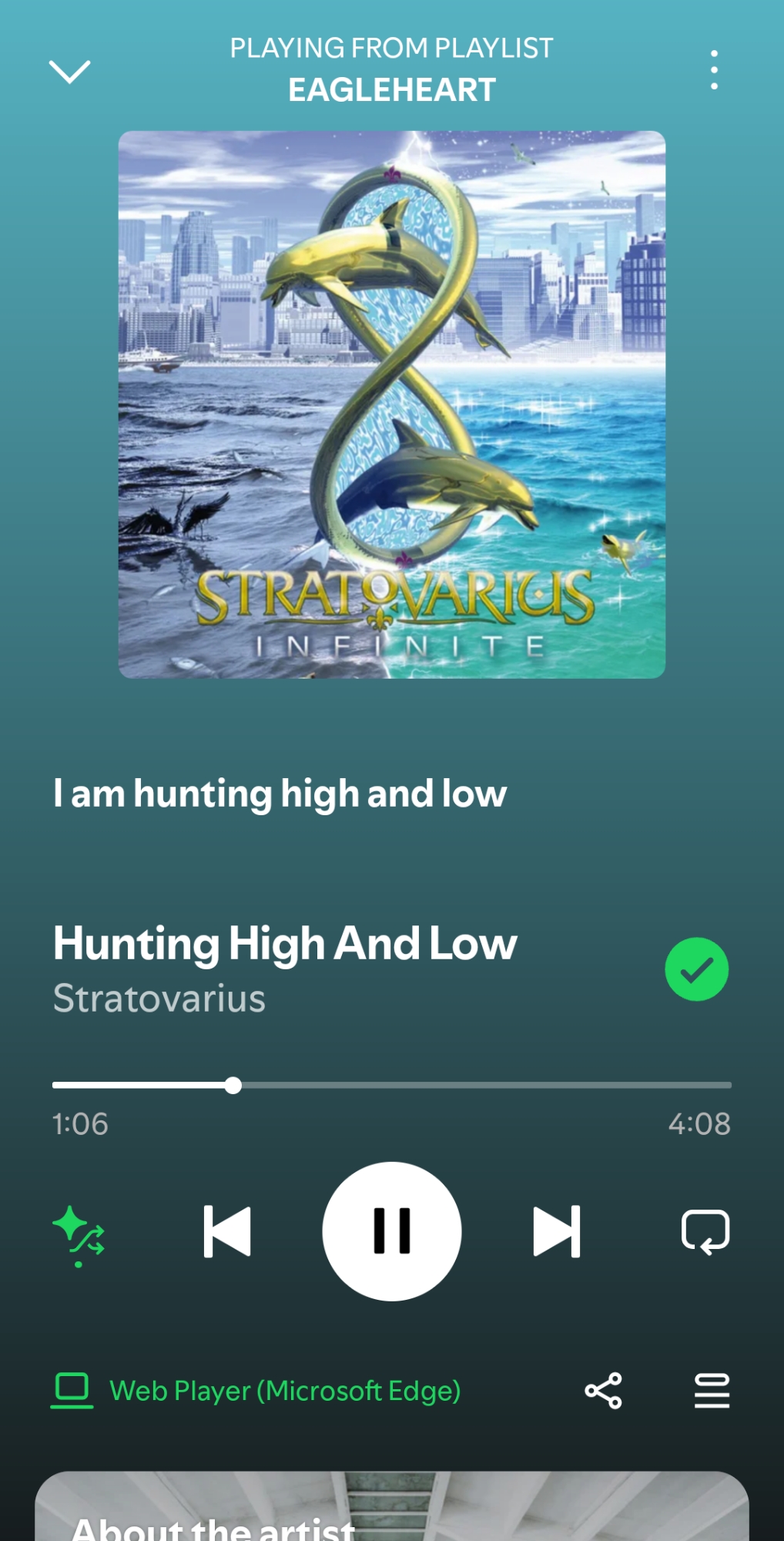The height and width of the screenshot is (1541, 784).
Task: Skip to the next track
Action: [556, 1230]
